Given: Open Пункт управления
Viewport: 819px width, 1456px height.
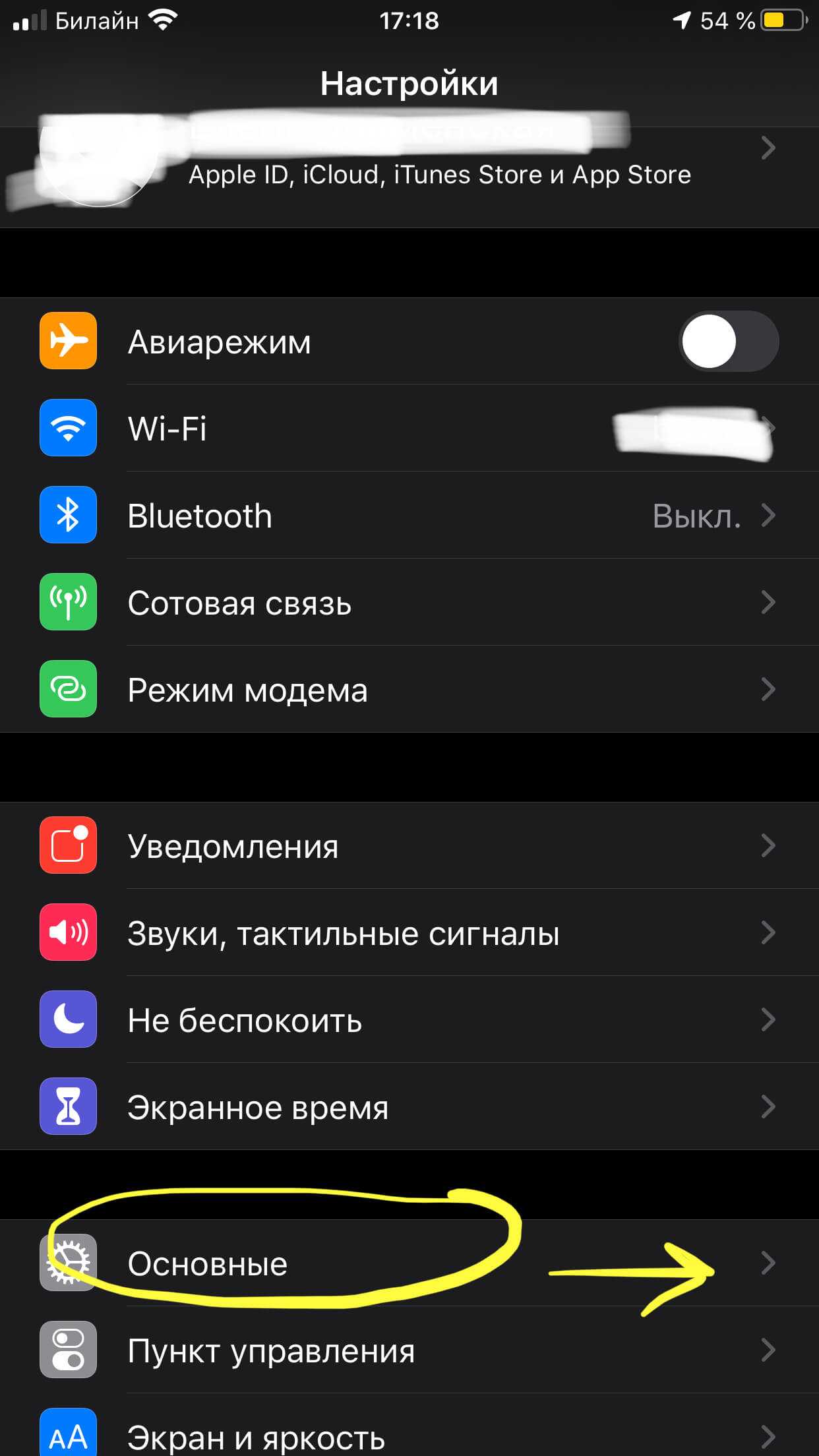Looking at the screenshot, I should [x=409, y=1350].
